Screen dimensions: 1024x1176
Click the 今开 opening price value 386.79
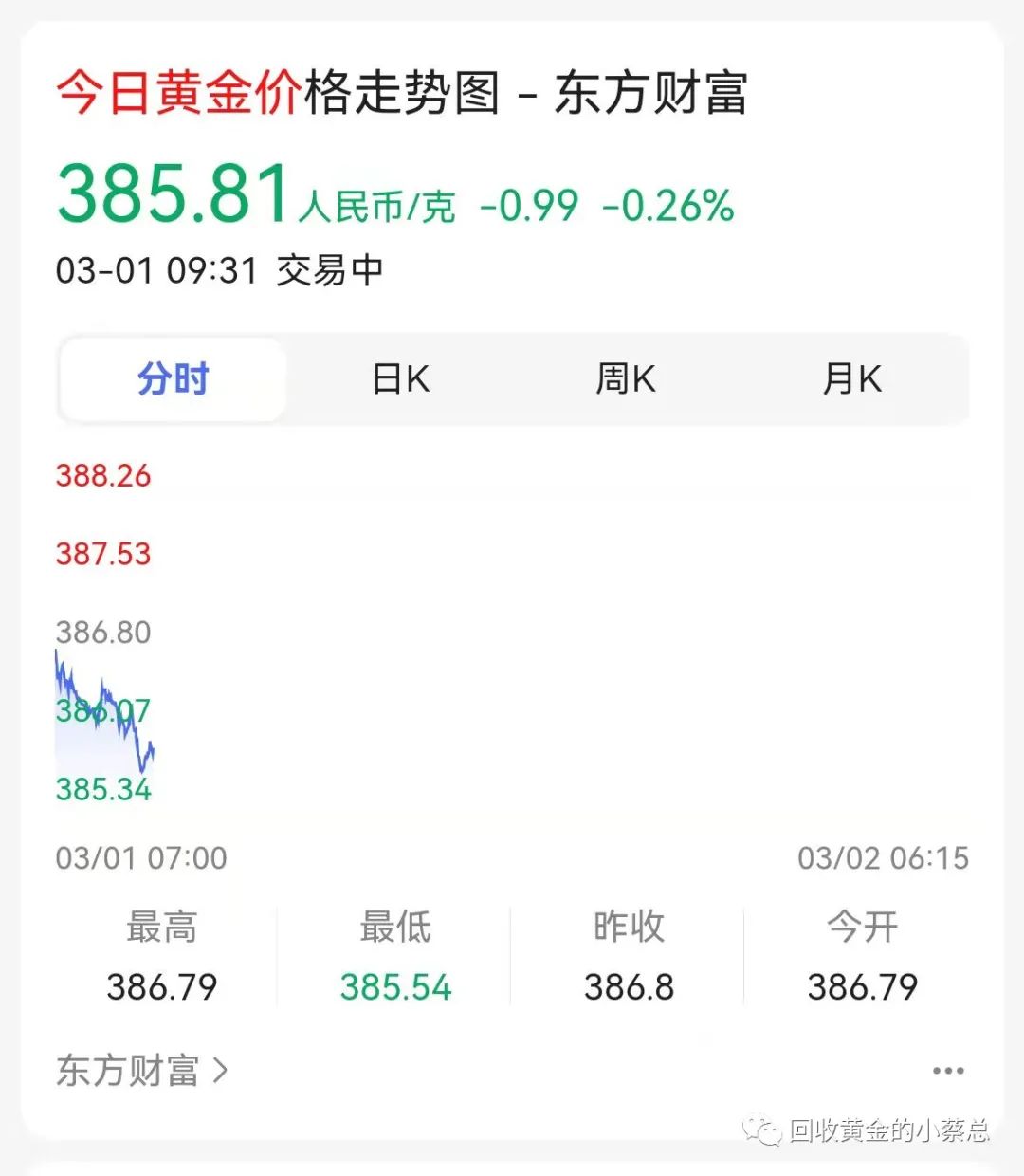pos(861,986)
